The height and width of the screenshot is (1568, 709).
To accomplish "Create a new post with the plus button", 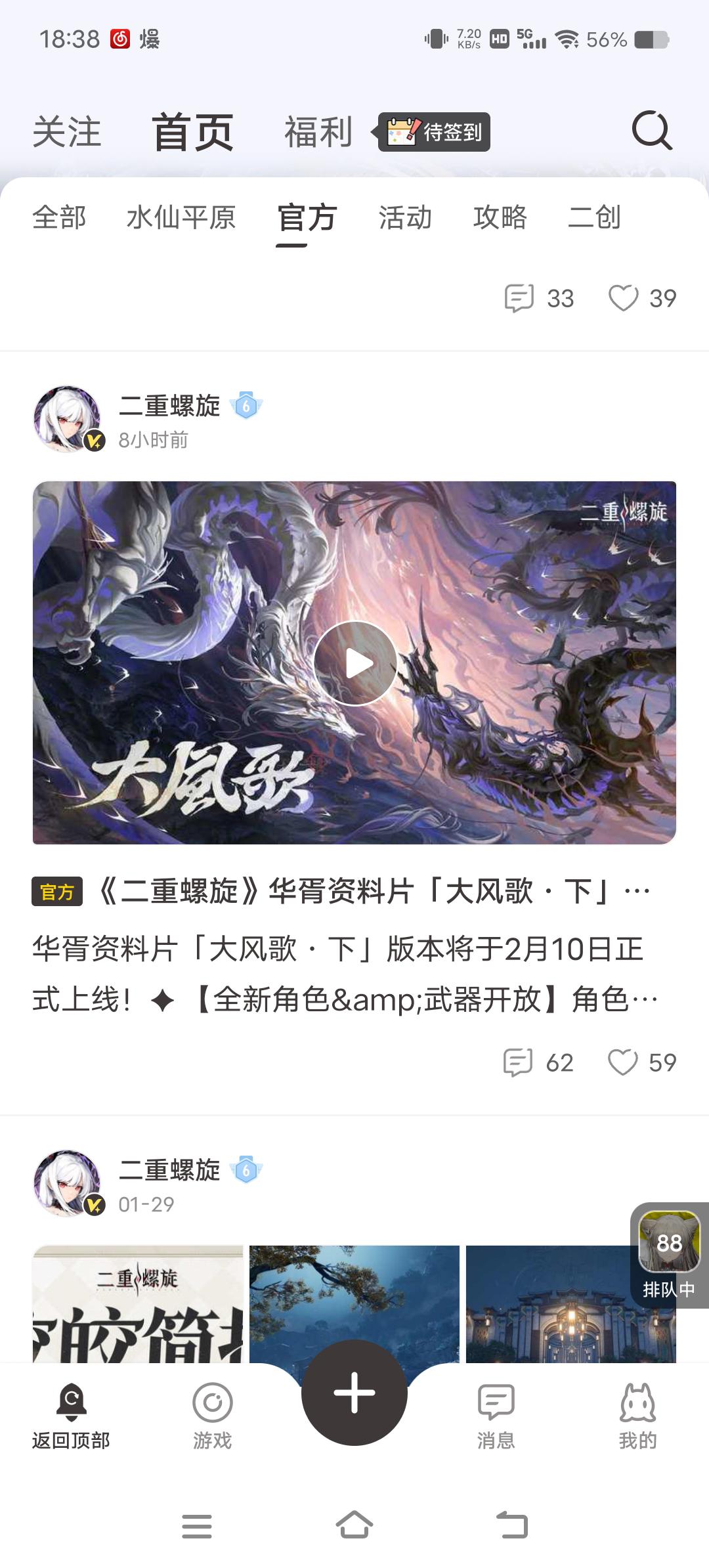I will 354,1392.
